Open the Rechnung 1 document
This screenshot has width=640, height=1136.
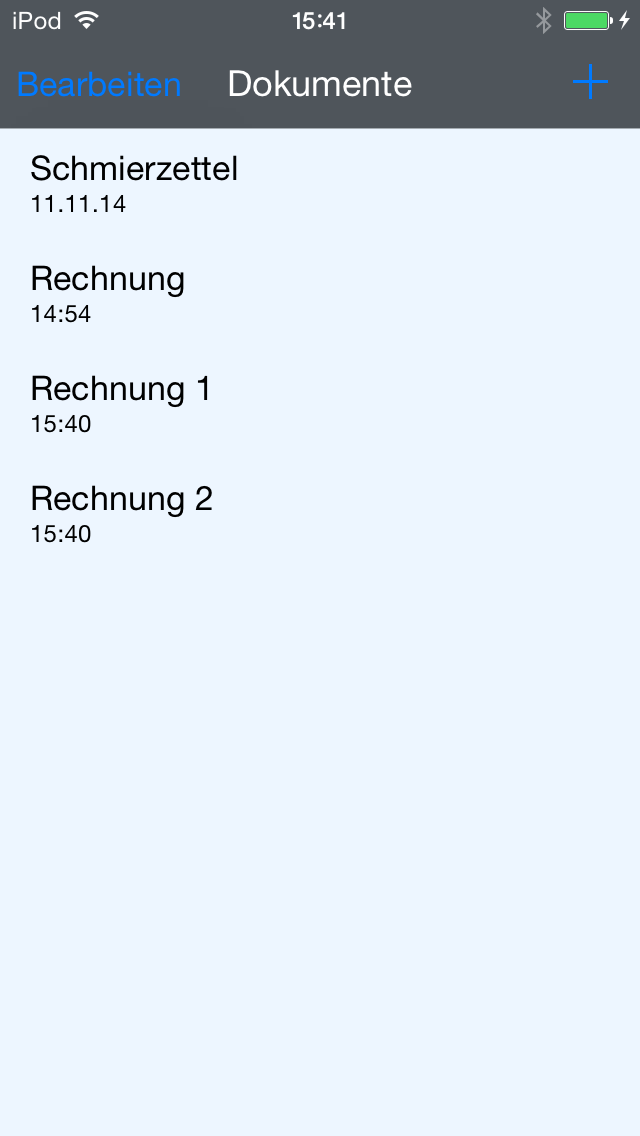121,403
